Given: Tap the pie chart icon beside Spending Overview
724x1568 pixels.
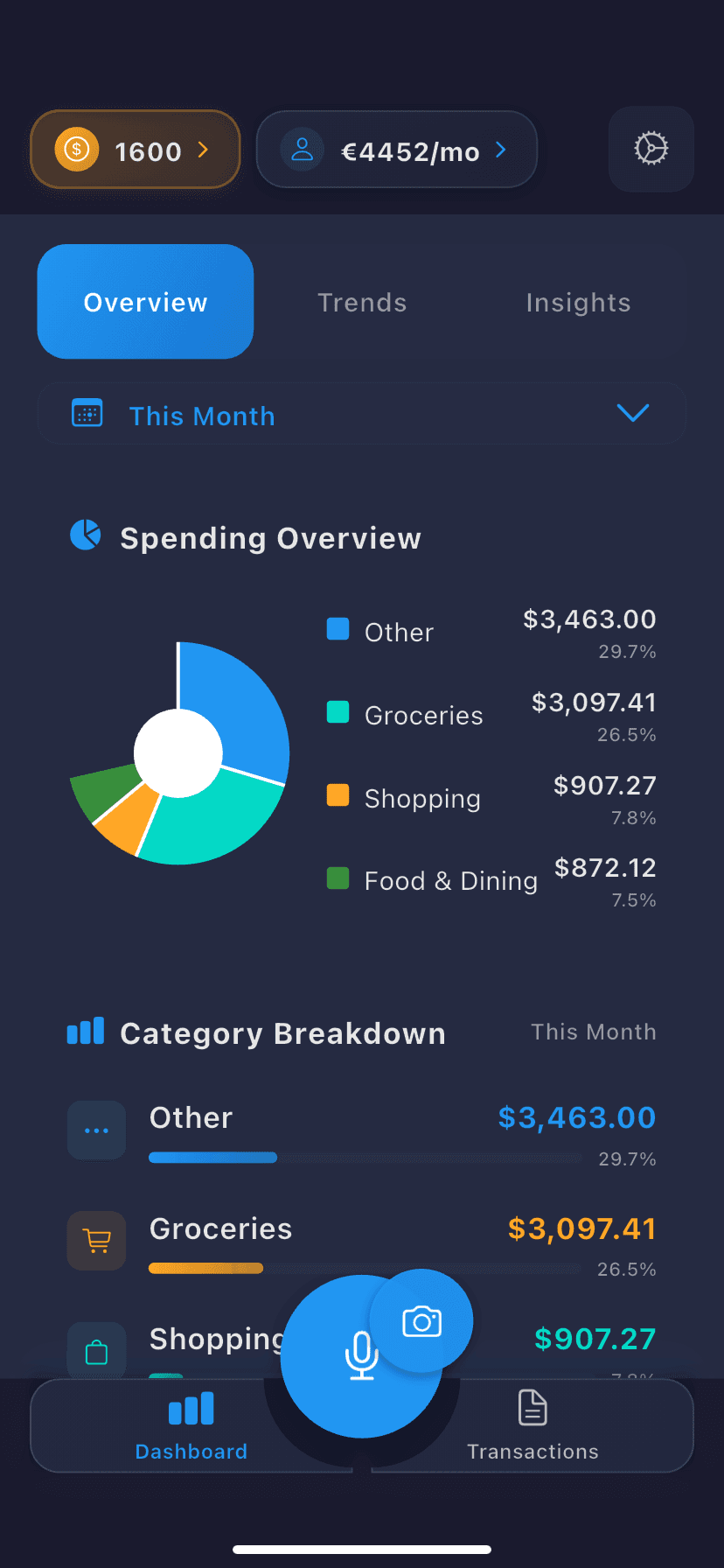Looking at the screenshot, I should [x=85, y=535].
